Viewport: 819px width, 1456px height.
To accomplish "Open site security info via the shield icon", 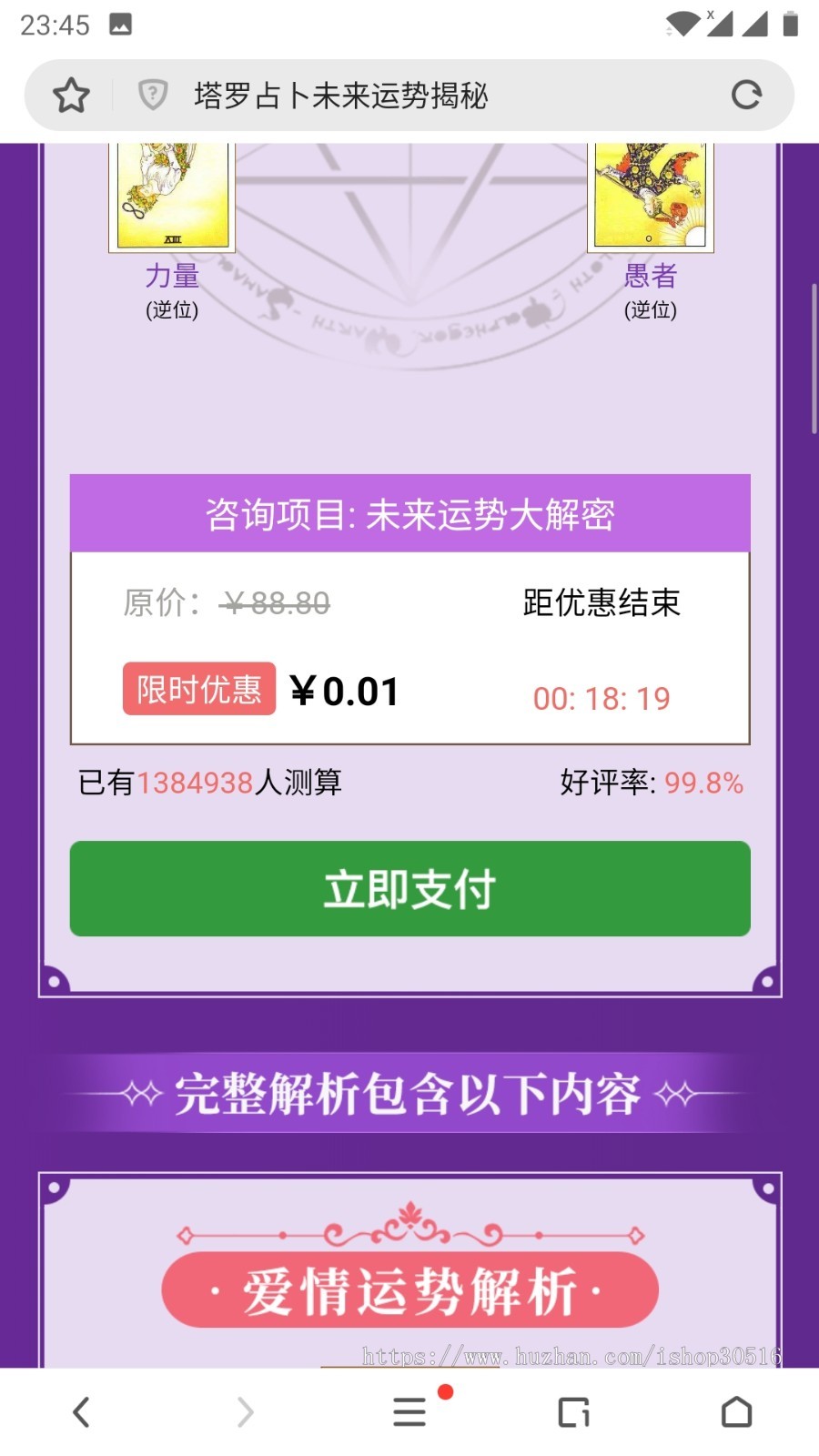I will (153, 94).
